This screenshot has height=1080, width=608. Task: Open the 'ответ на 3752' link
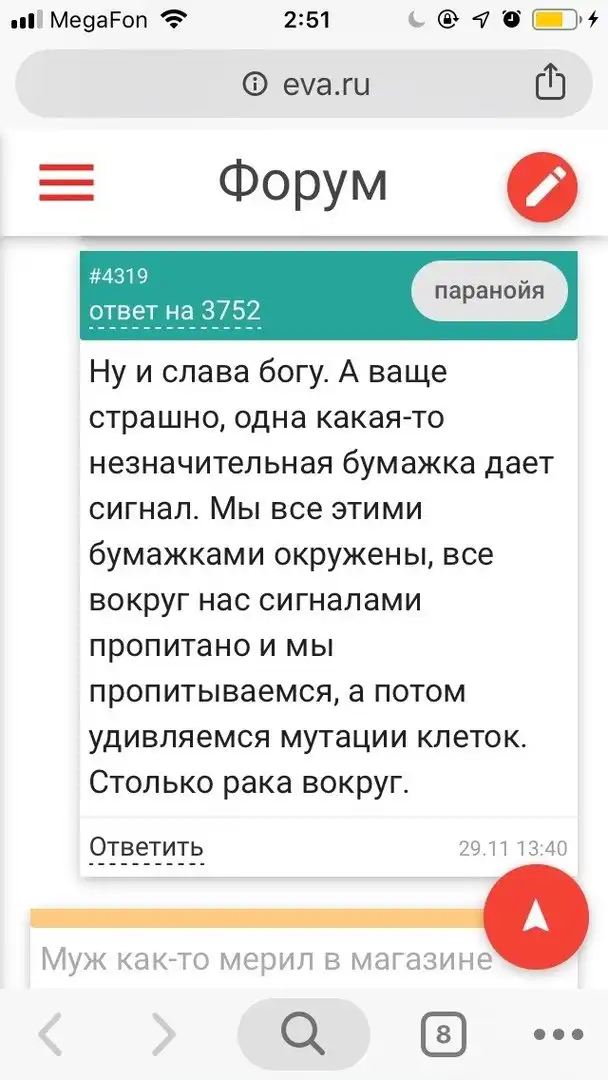pyautogui.click(x=175, y=311)
